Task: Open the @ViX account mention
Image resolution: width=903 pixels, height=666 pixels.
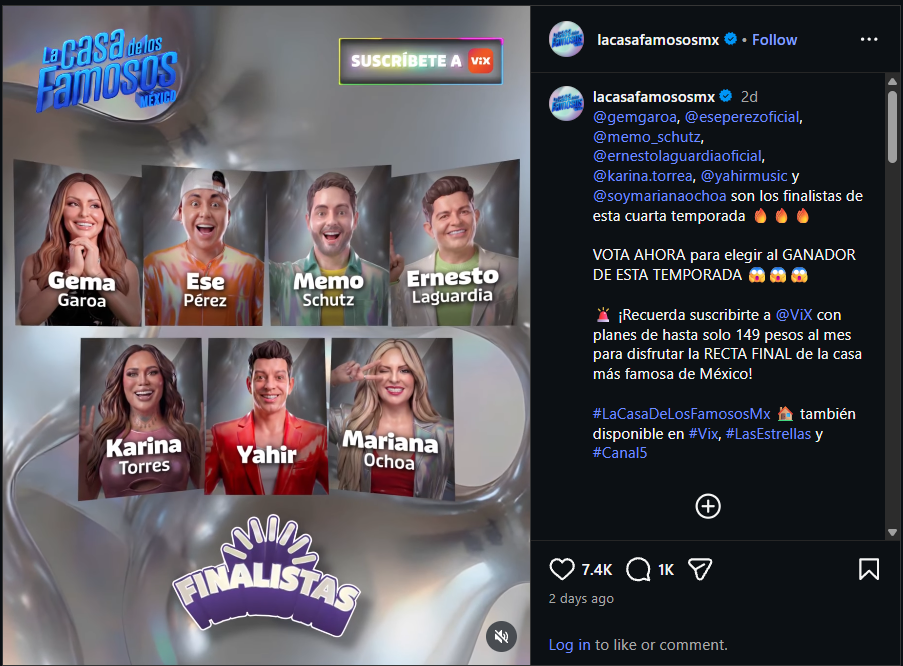Action: pos(794,315)
